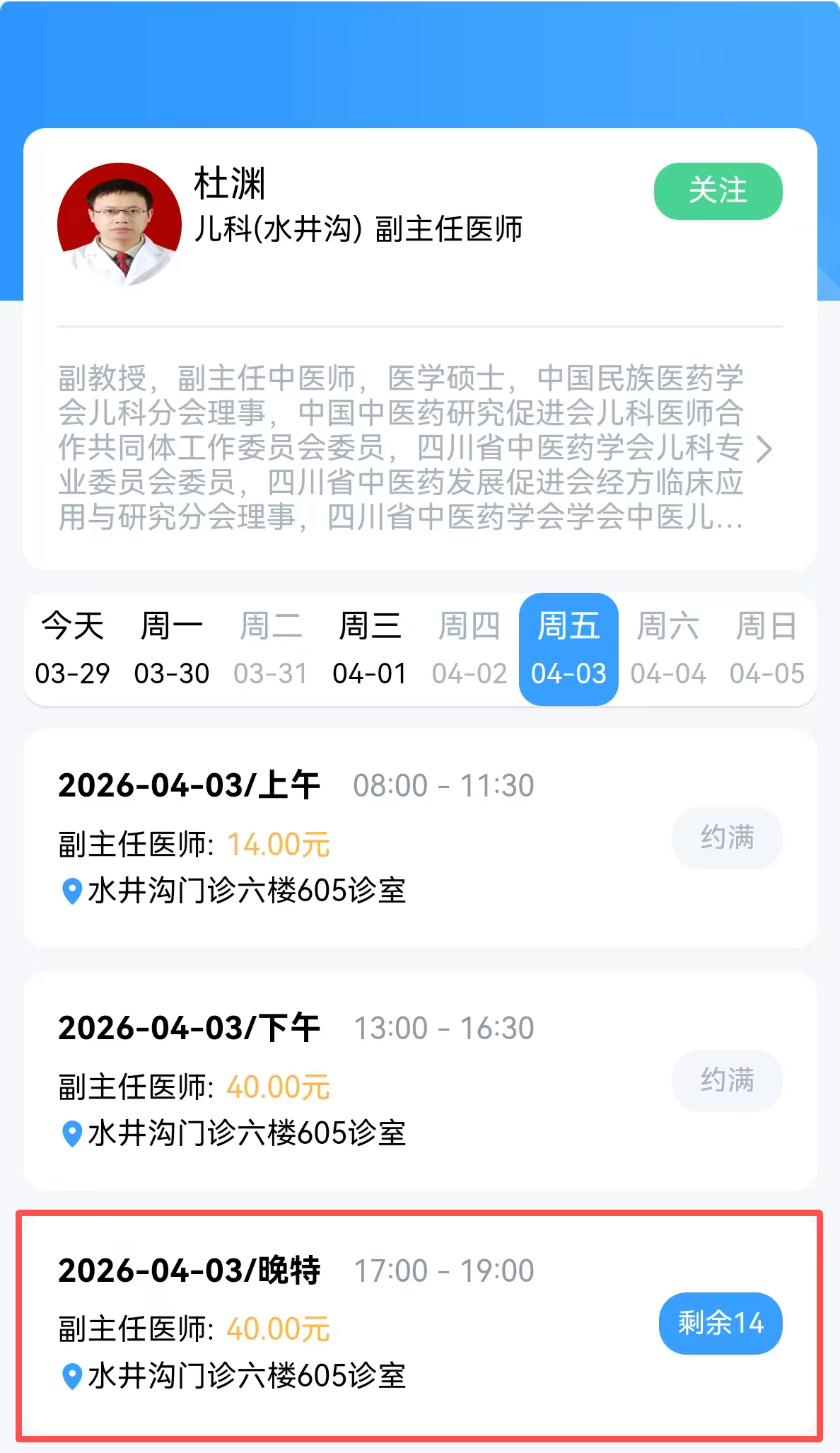The image size is (840, 1453).
Task: Select the 周二 03-31 date tab
Action: pos(271,647)
